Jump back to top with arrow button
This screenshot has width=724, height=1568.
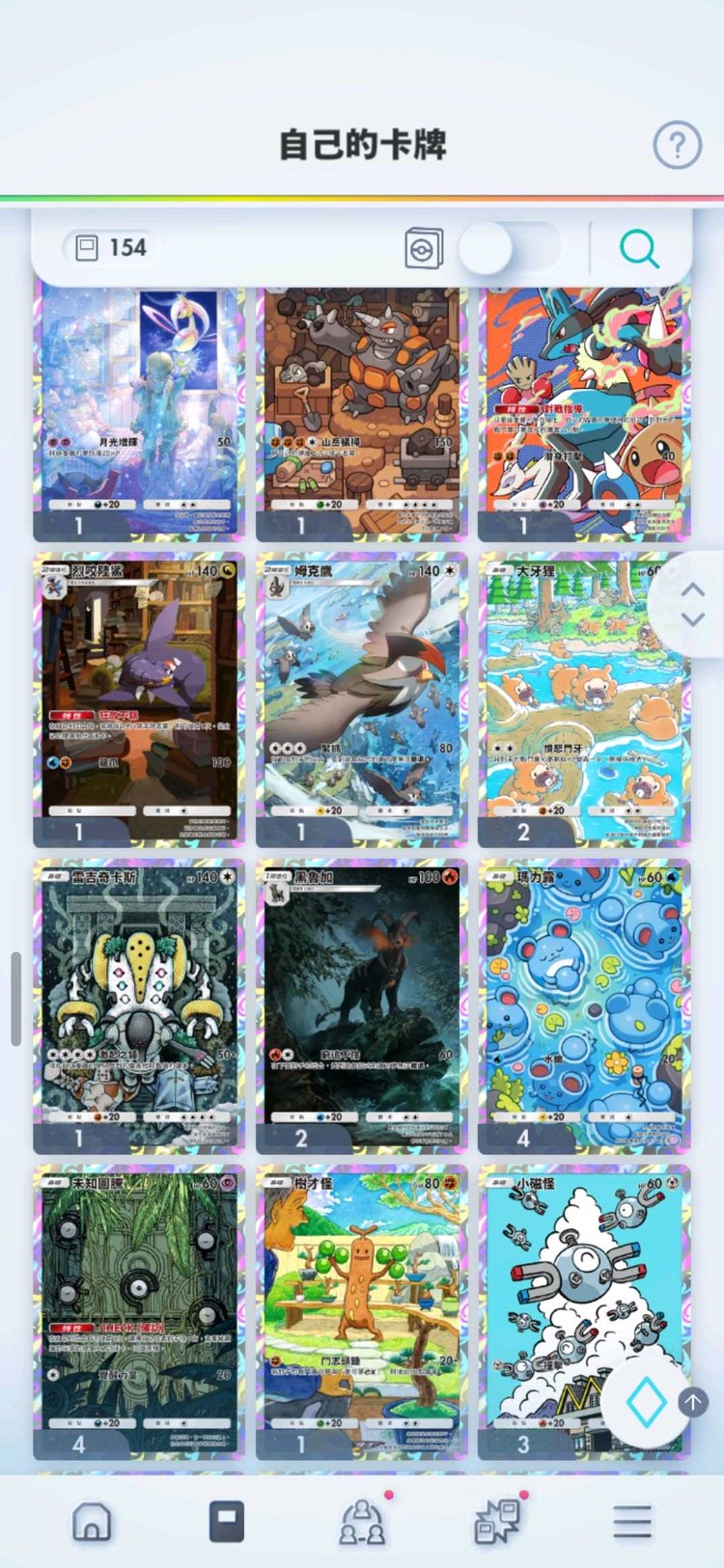point(692,1401)
